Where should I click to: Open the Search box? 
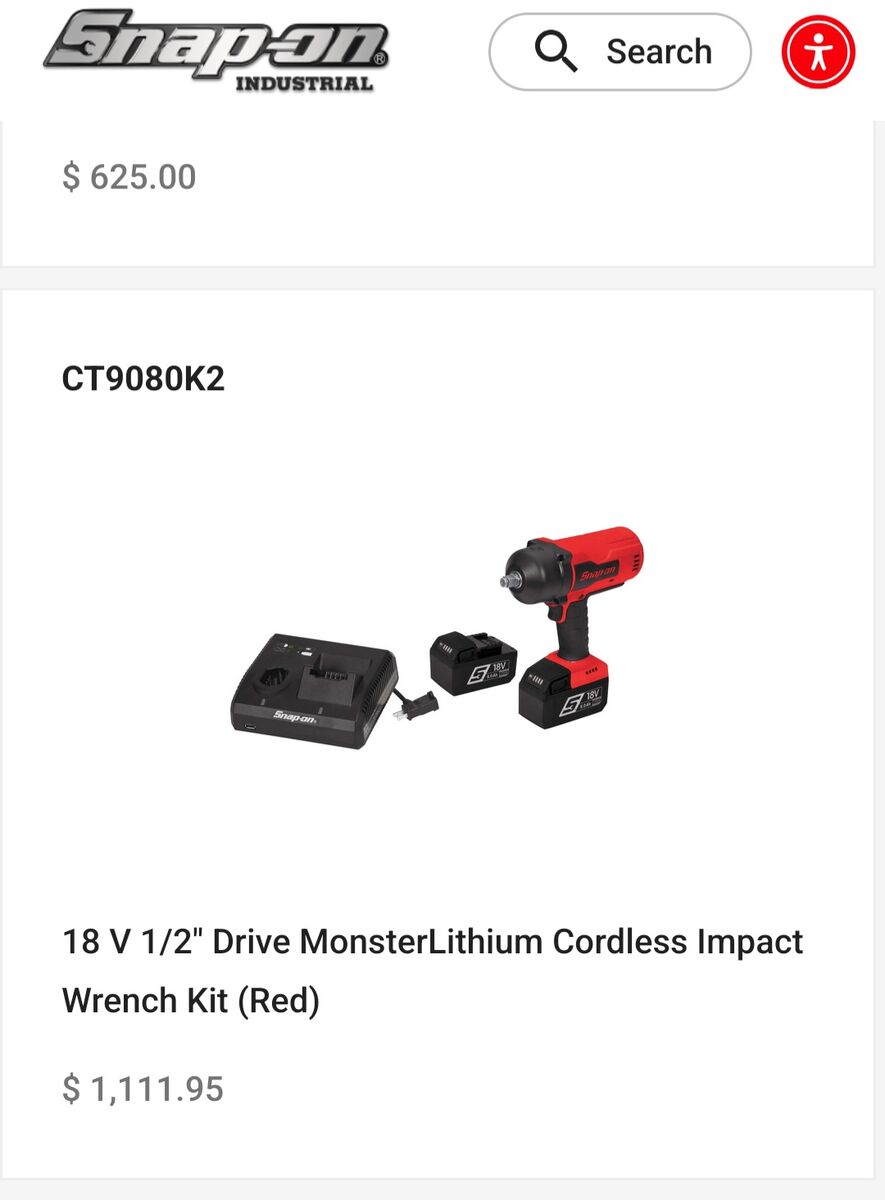pyautogui.click(x=620, y=52)
